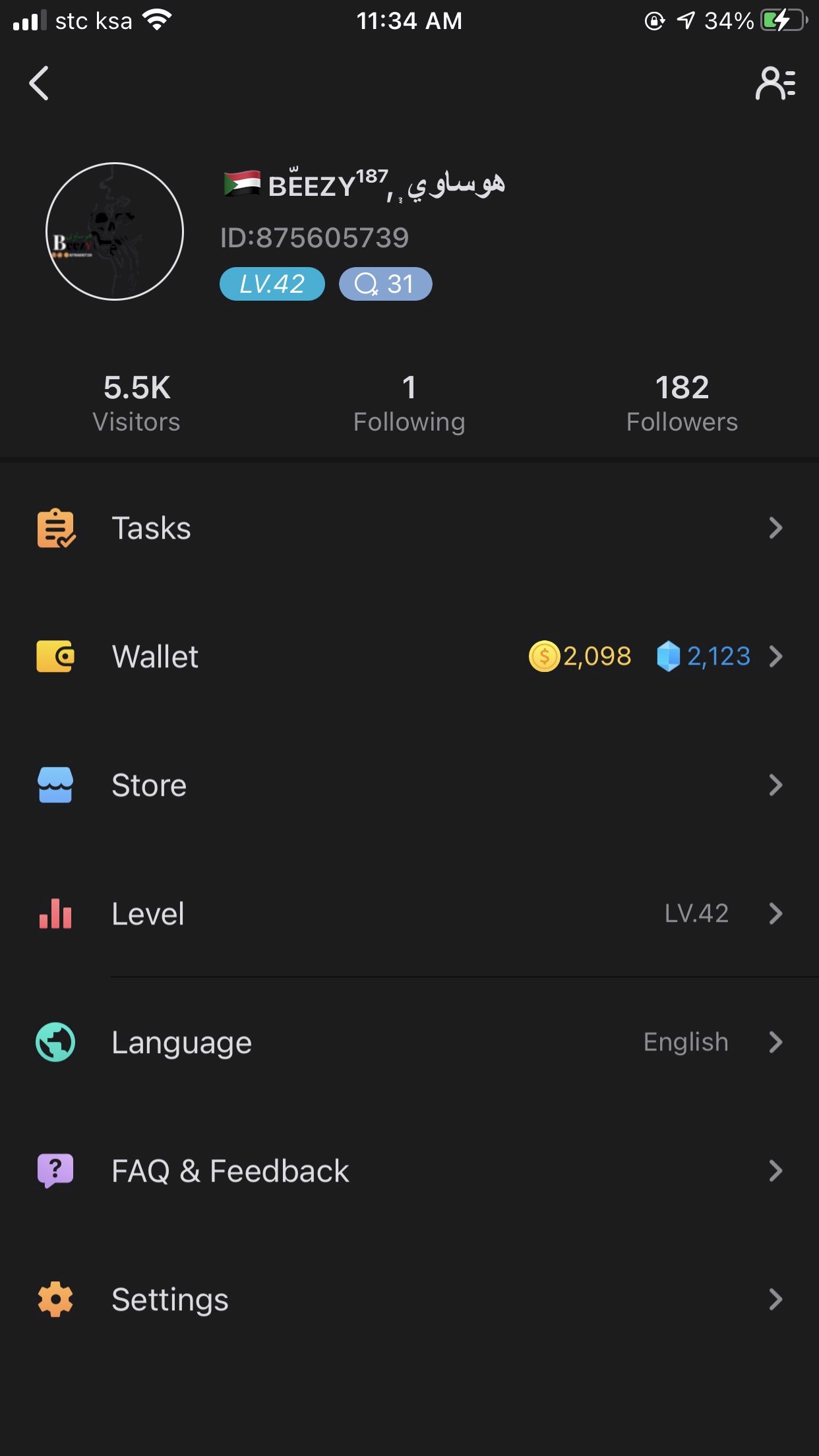Image resolution: width=819 pixels, height=1456 pixels.
Task: View the 182 Followers list
Action: (x=682, y=403)
